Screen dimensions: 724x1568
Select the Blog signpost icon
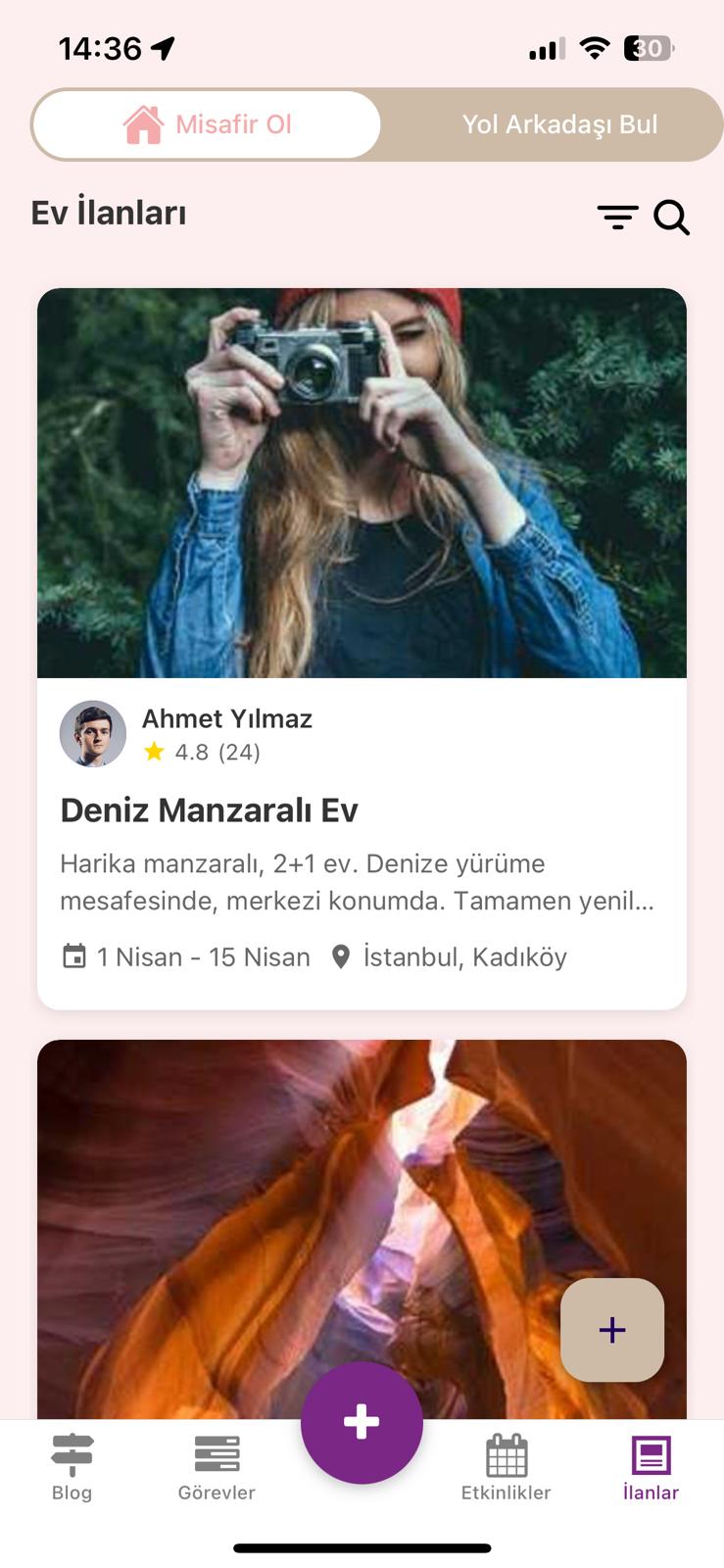(72, 1454)
